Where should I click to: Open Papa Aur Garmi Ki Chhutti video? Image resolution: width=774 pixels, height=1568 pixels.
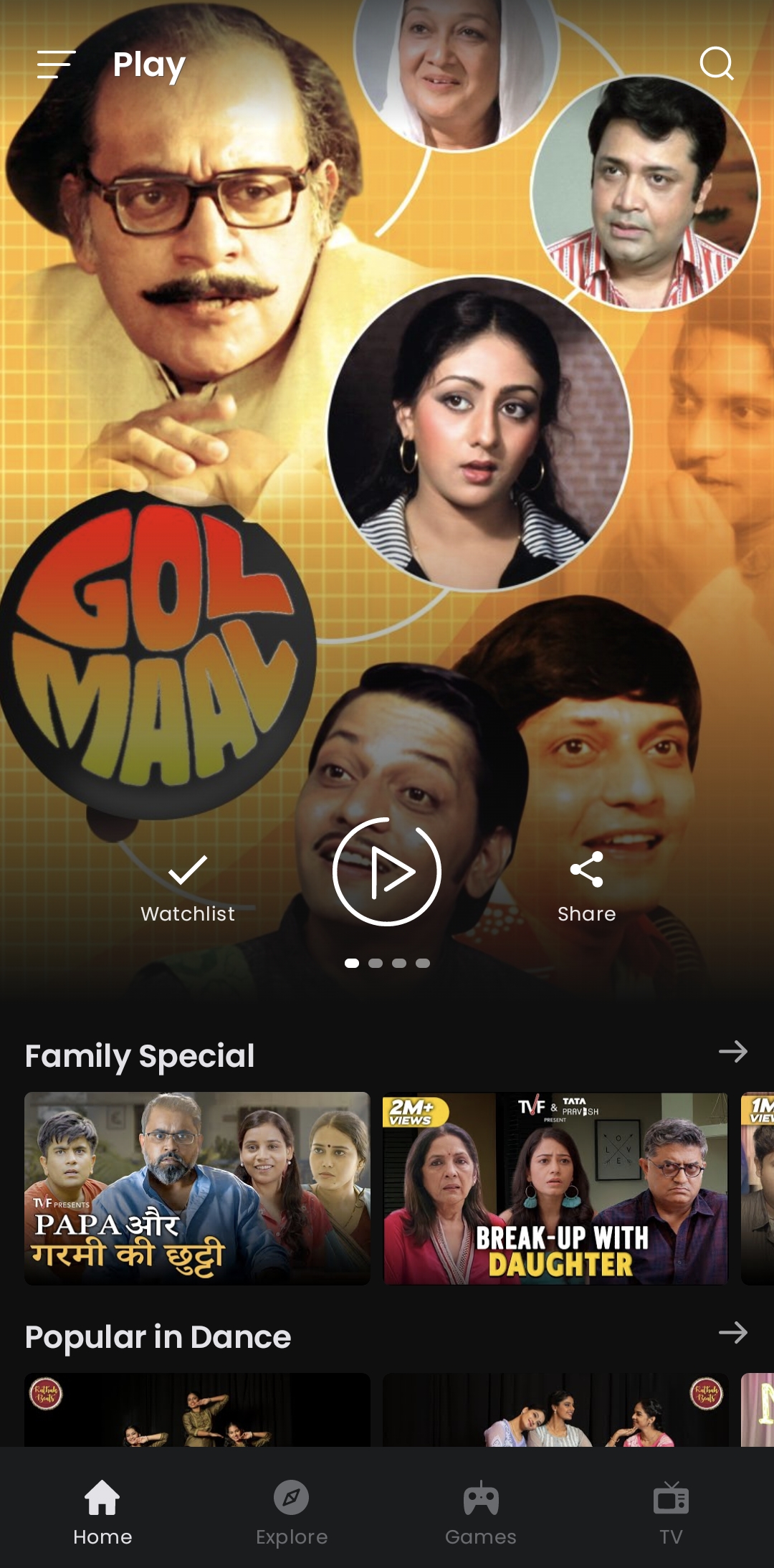click(x=197, y=1188)
